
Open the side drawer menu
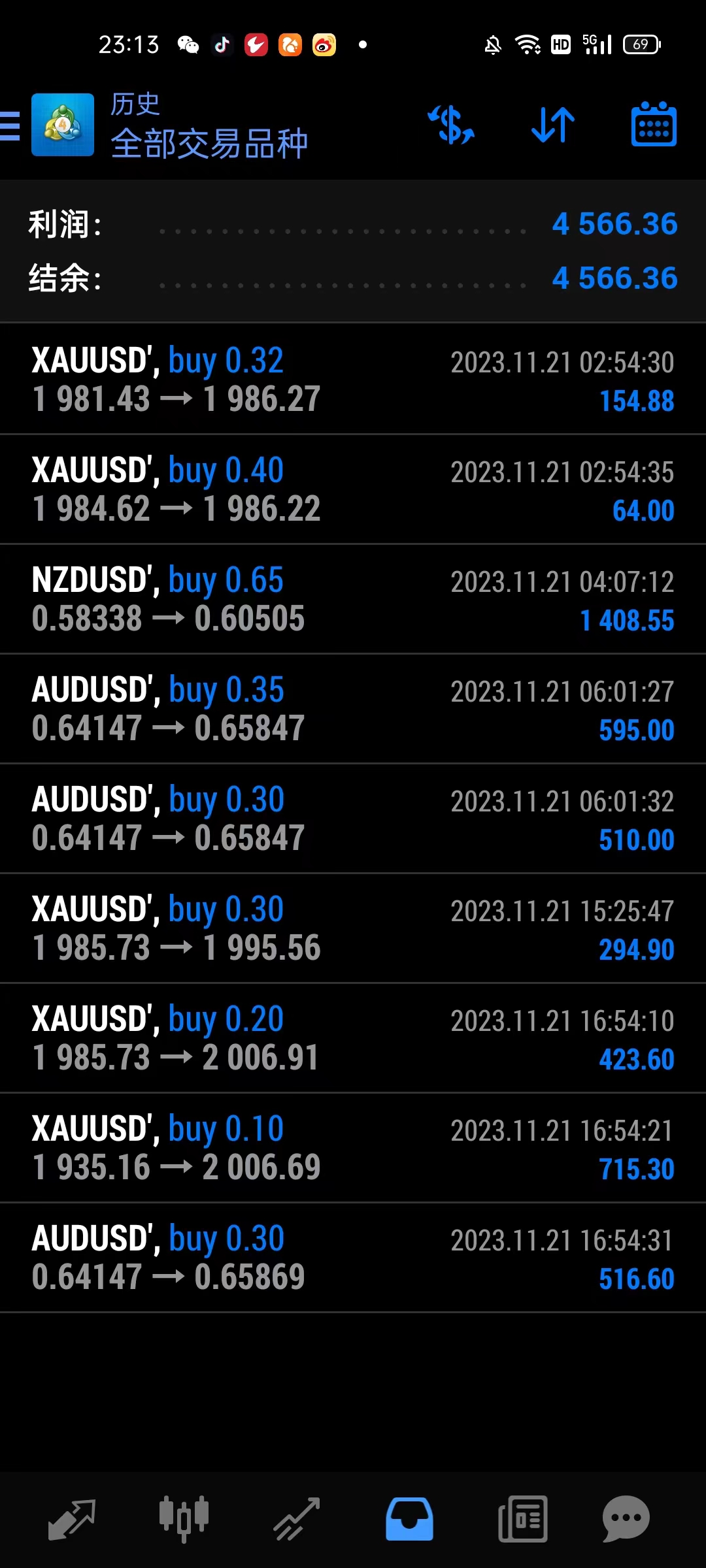click(x=10, y=125)
